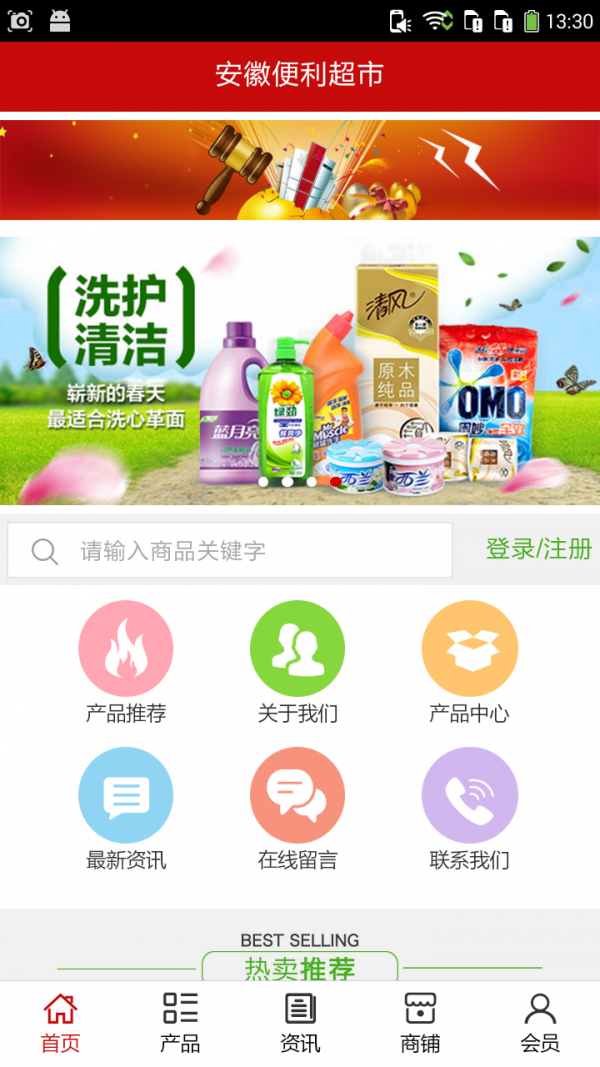Select the 首页 home tab
Image resolution: width=600 pixels, height=1067 pixels.
tap(60, 1022)
